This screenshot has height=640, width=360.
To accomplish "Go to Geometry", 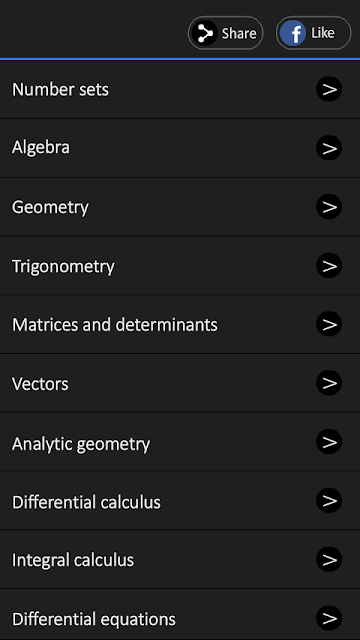I will pos(180,207).
